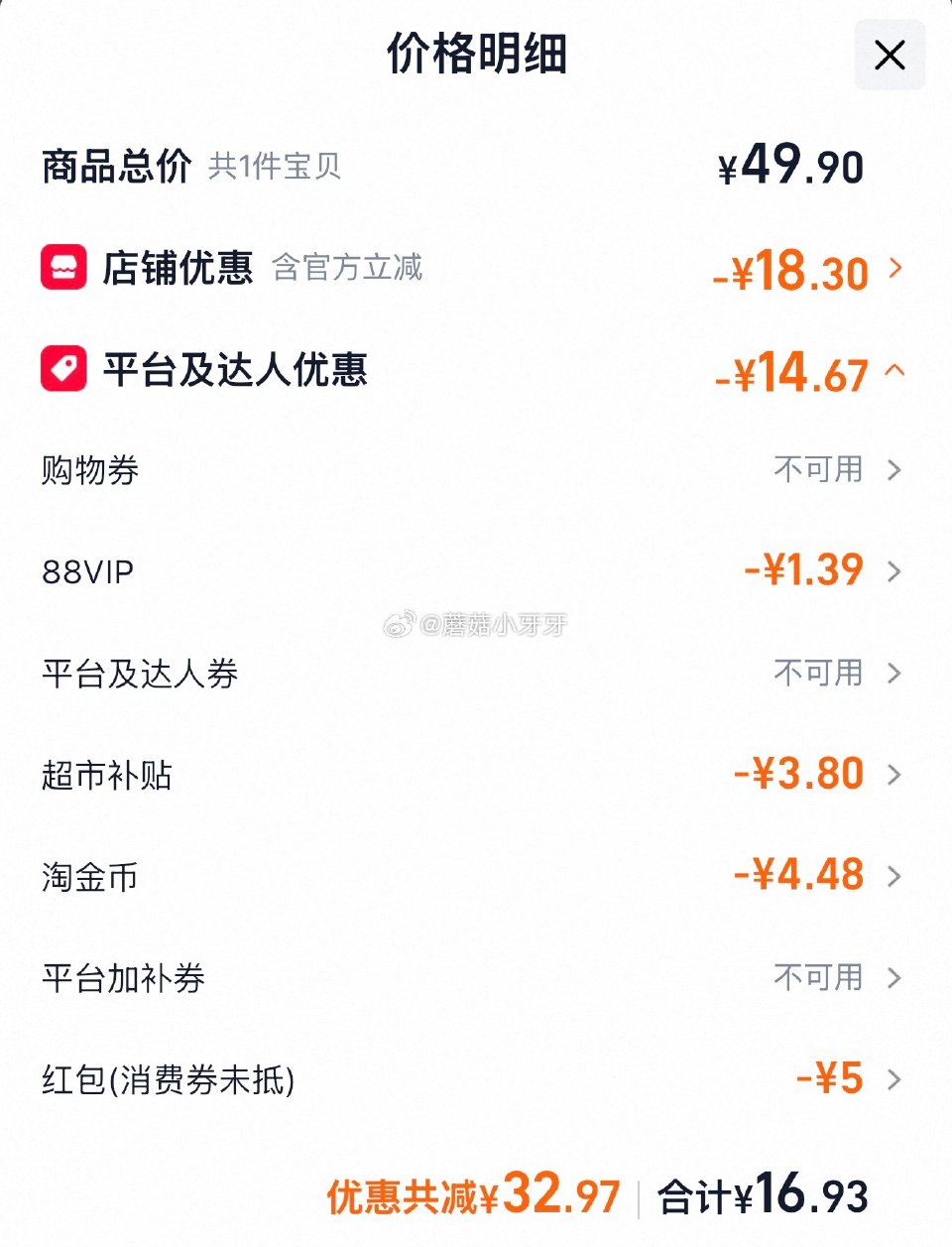Close the price detail popup
The image size is (952, 1247).
(890, 55)
